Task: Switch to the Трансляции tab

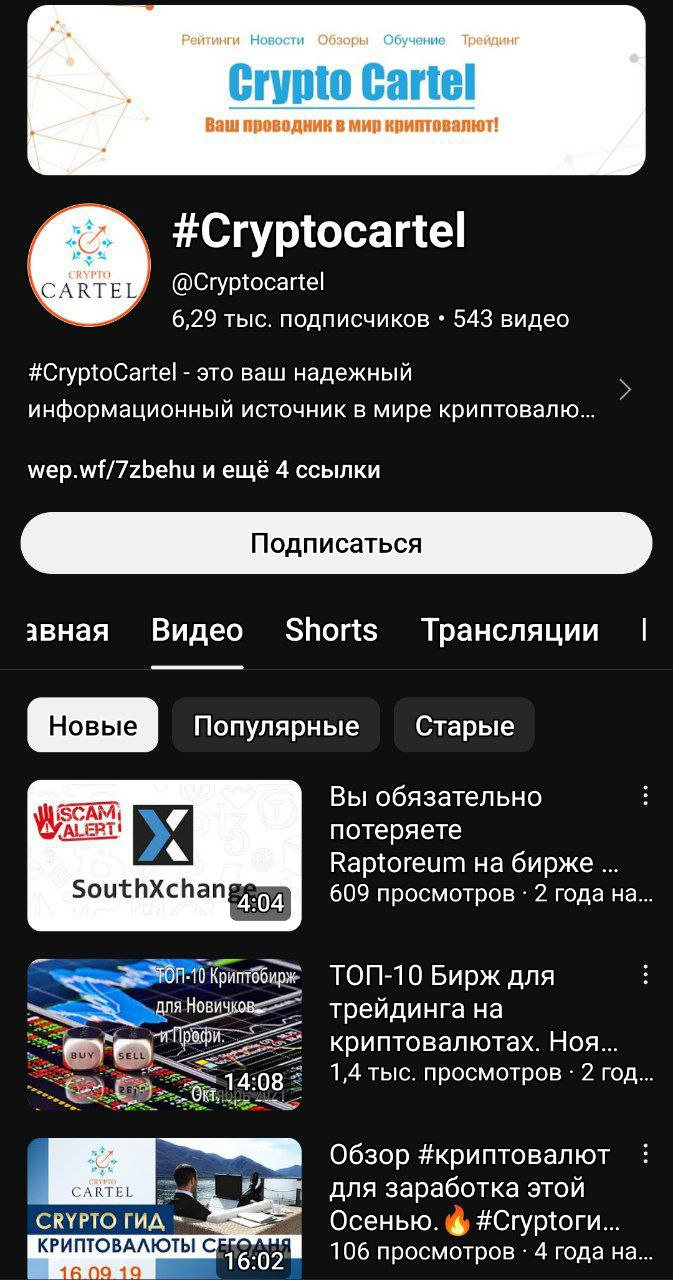Action: coord(509,630)
